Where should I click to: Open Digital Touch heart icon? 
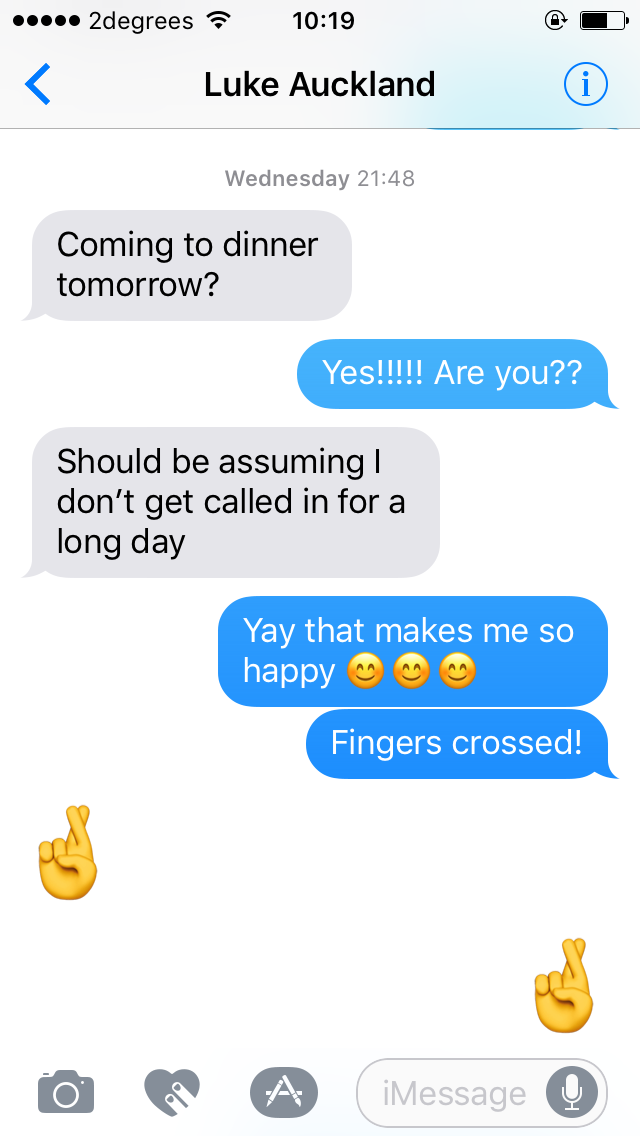tap(172, 1092)
